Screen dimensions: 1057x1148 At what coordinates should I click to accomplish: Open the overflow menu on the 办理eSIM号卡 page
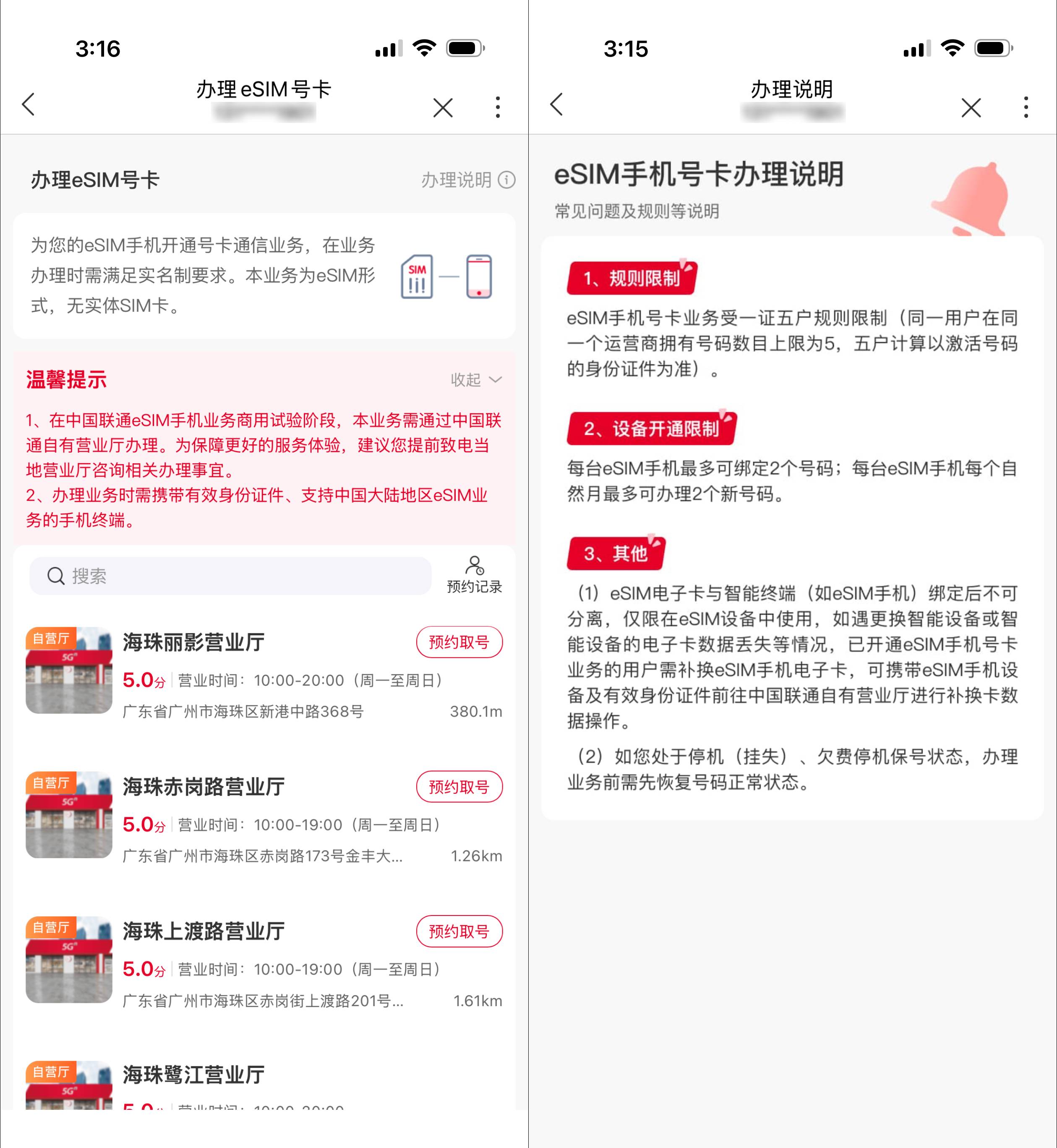pyautogui.click(x=498, y=107)
